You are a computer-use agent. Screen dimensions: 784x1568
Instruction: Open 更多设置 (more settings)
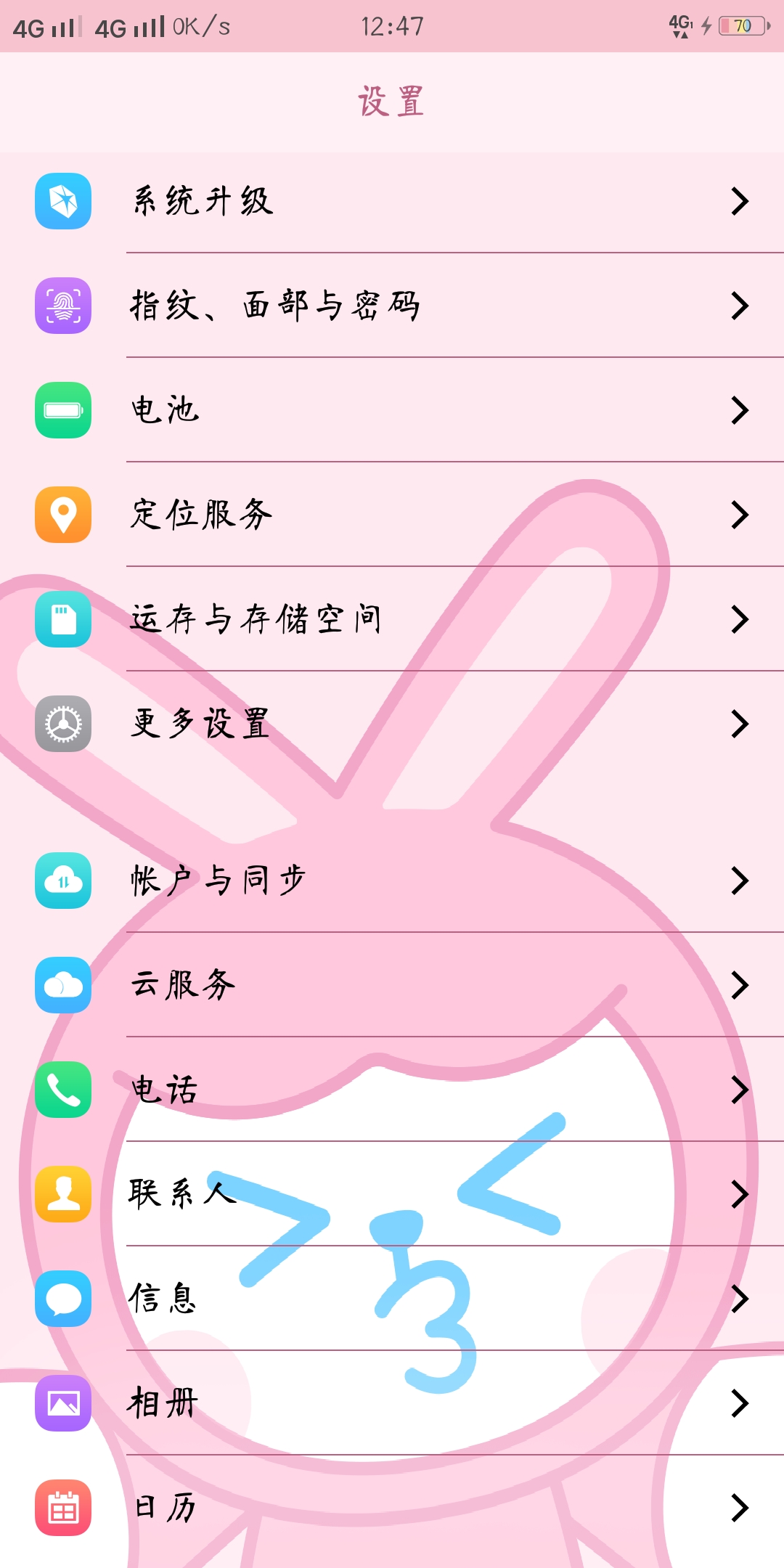(x=392, y=724)
